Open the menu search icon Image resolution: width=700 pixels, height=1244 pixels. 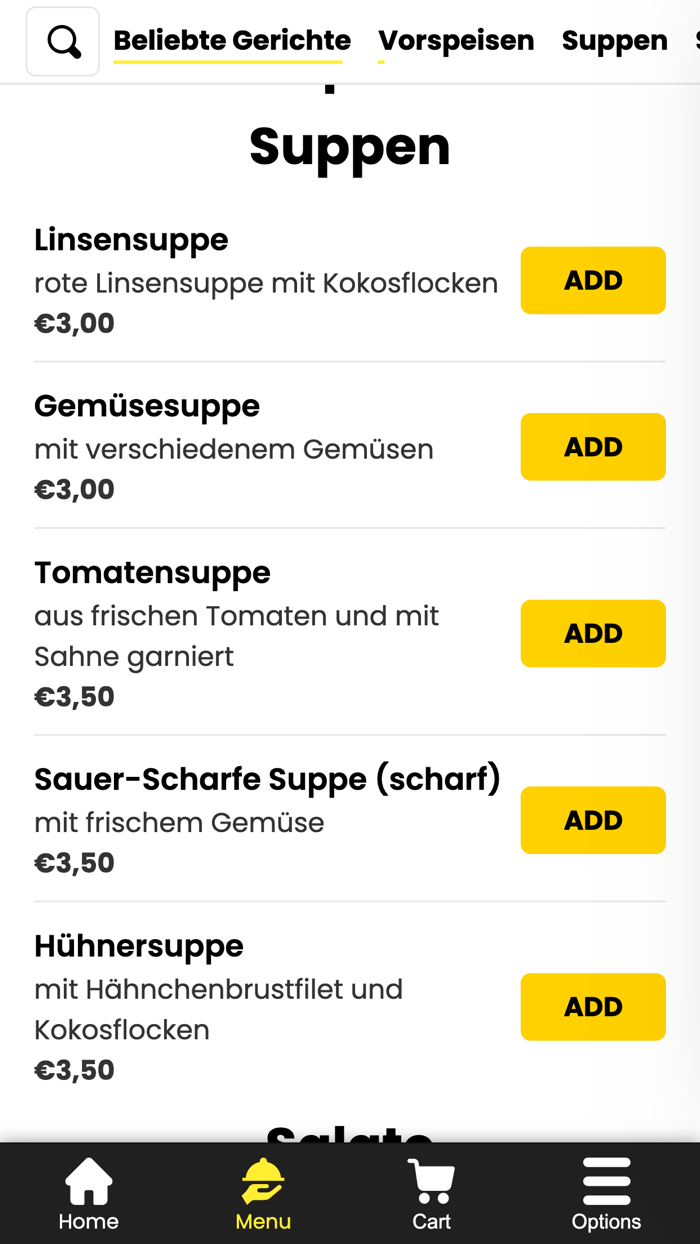[x=63, y=42]
